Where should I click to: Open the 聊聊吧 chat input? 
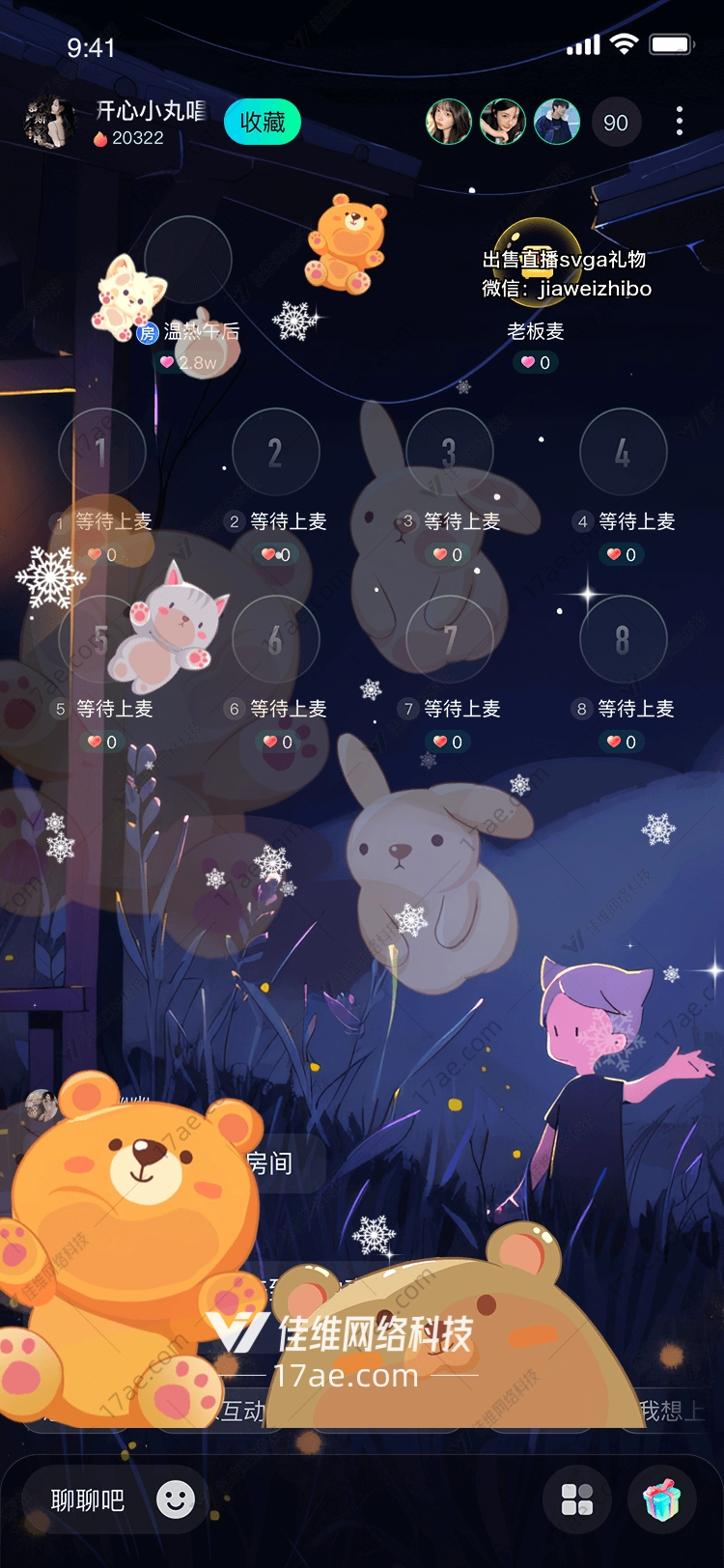click(x=88, y=1500)
